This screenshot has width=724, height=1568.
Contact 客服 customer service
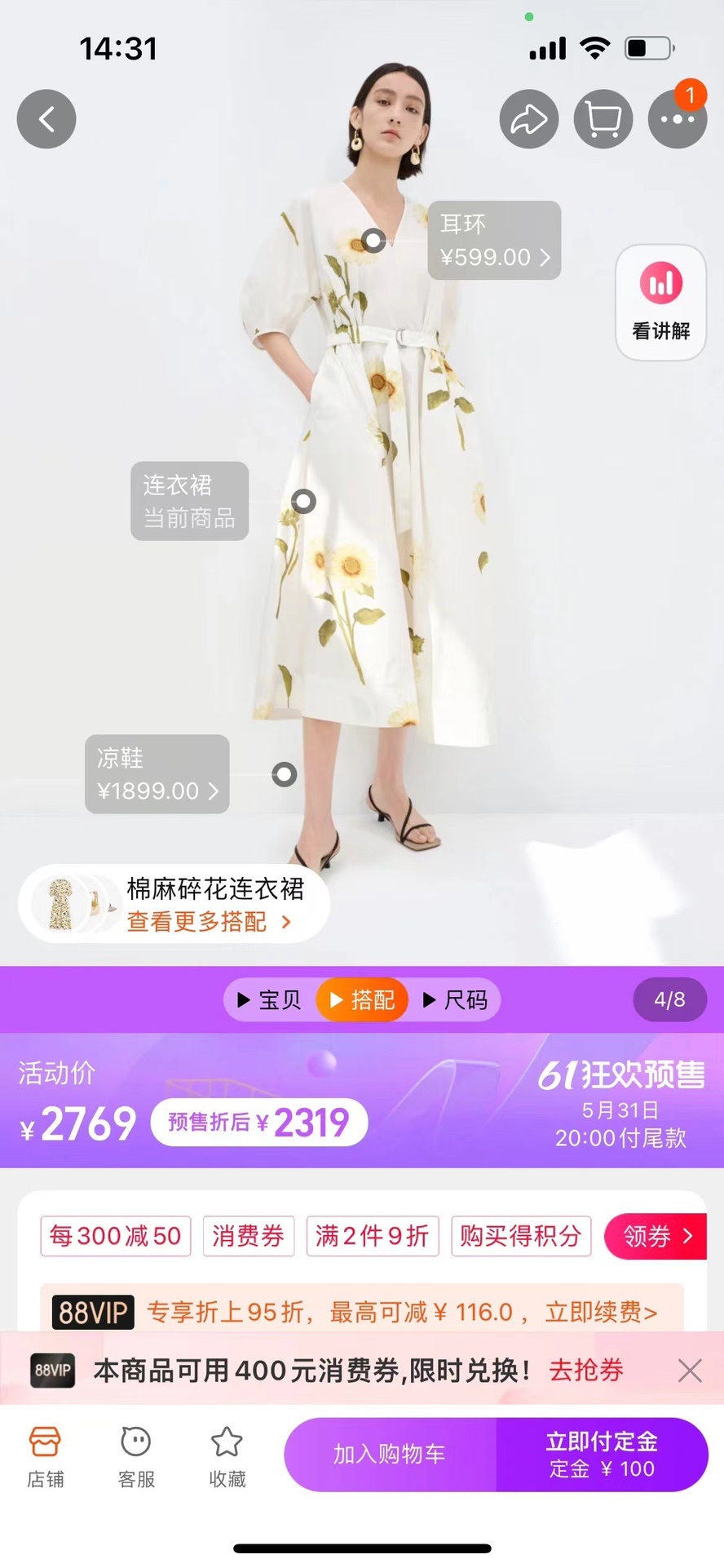click(136, 1457)
